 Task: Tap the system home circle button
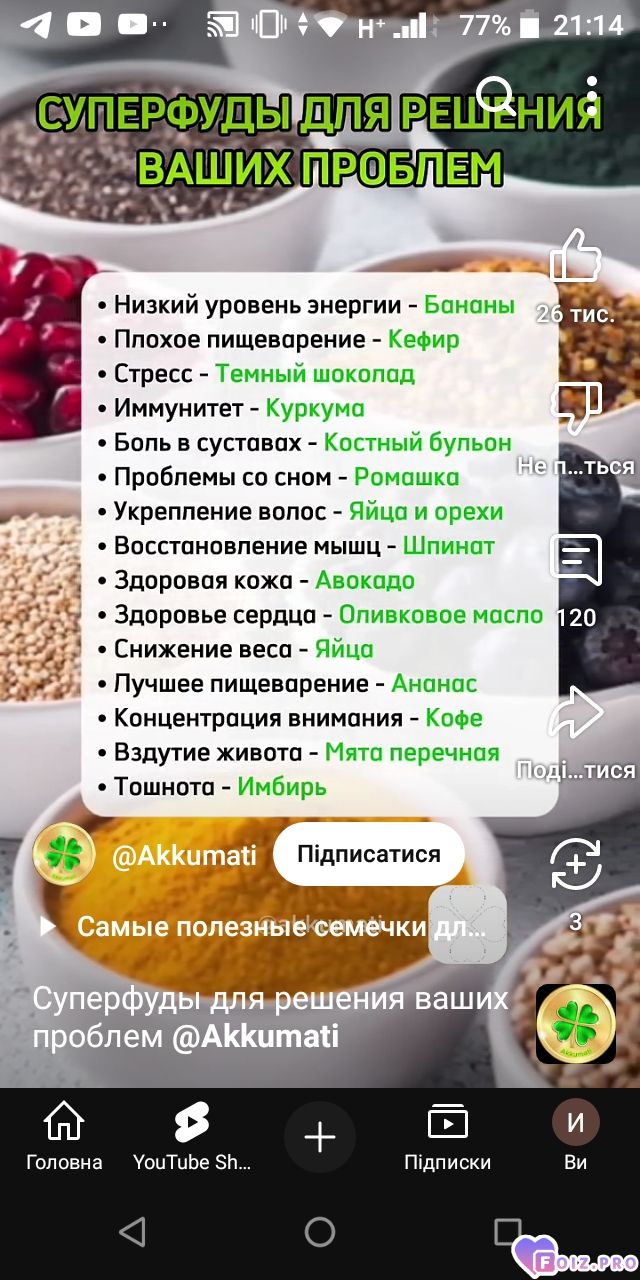coord(320,1231)
